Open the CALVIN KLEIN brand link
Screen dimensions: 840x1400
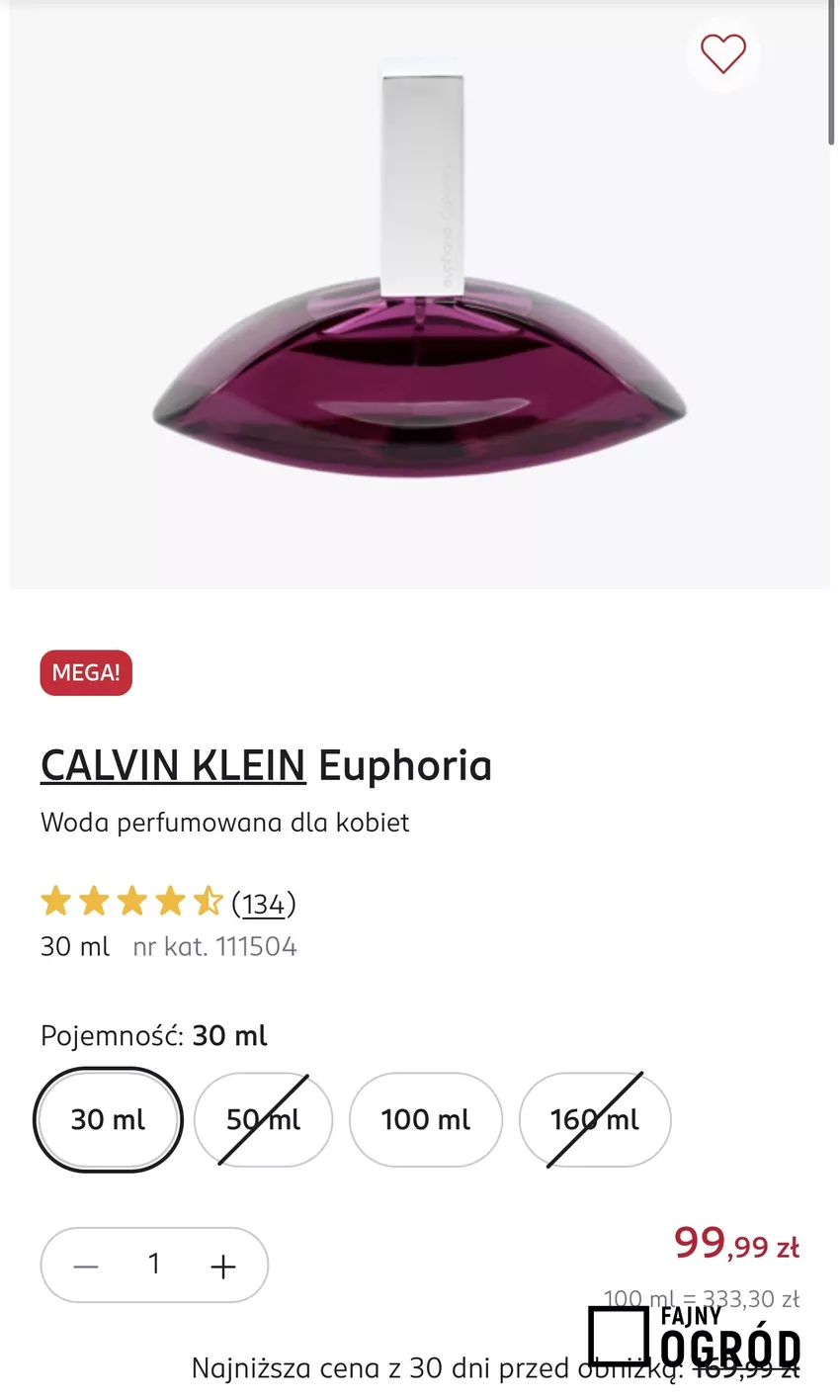click(173, 765)
